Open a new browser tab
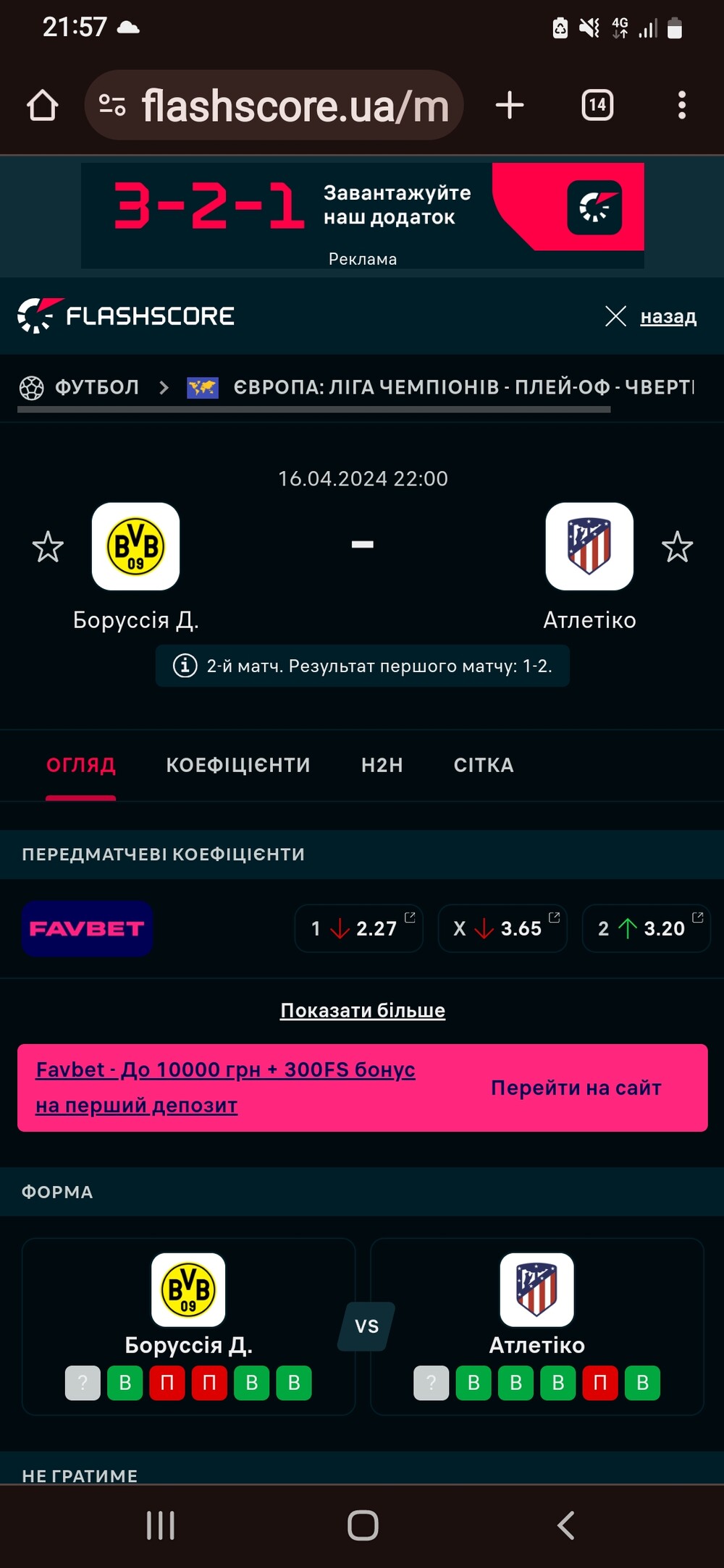The height and width of the screenshot is (1568, 724). (x=510, y=106)
